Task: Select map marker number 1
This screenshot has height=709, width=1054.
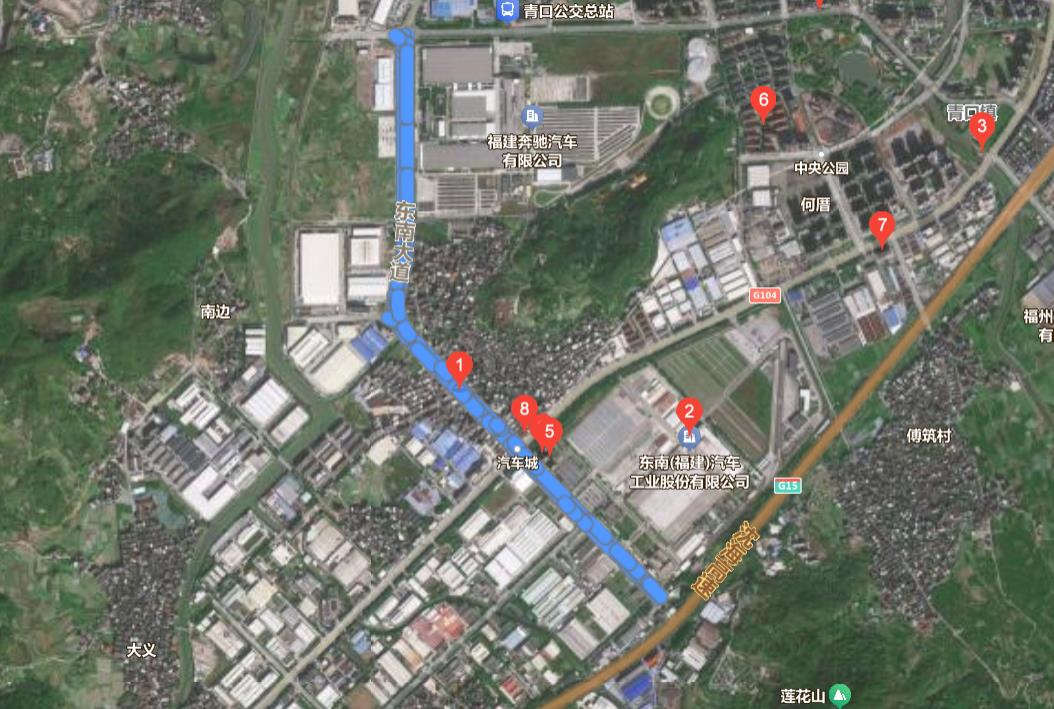Action: 459,367
